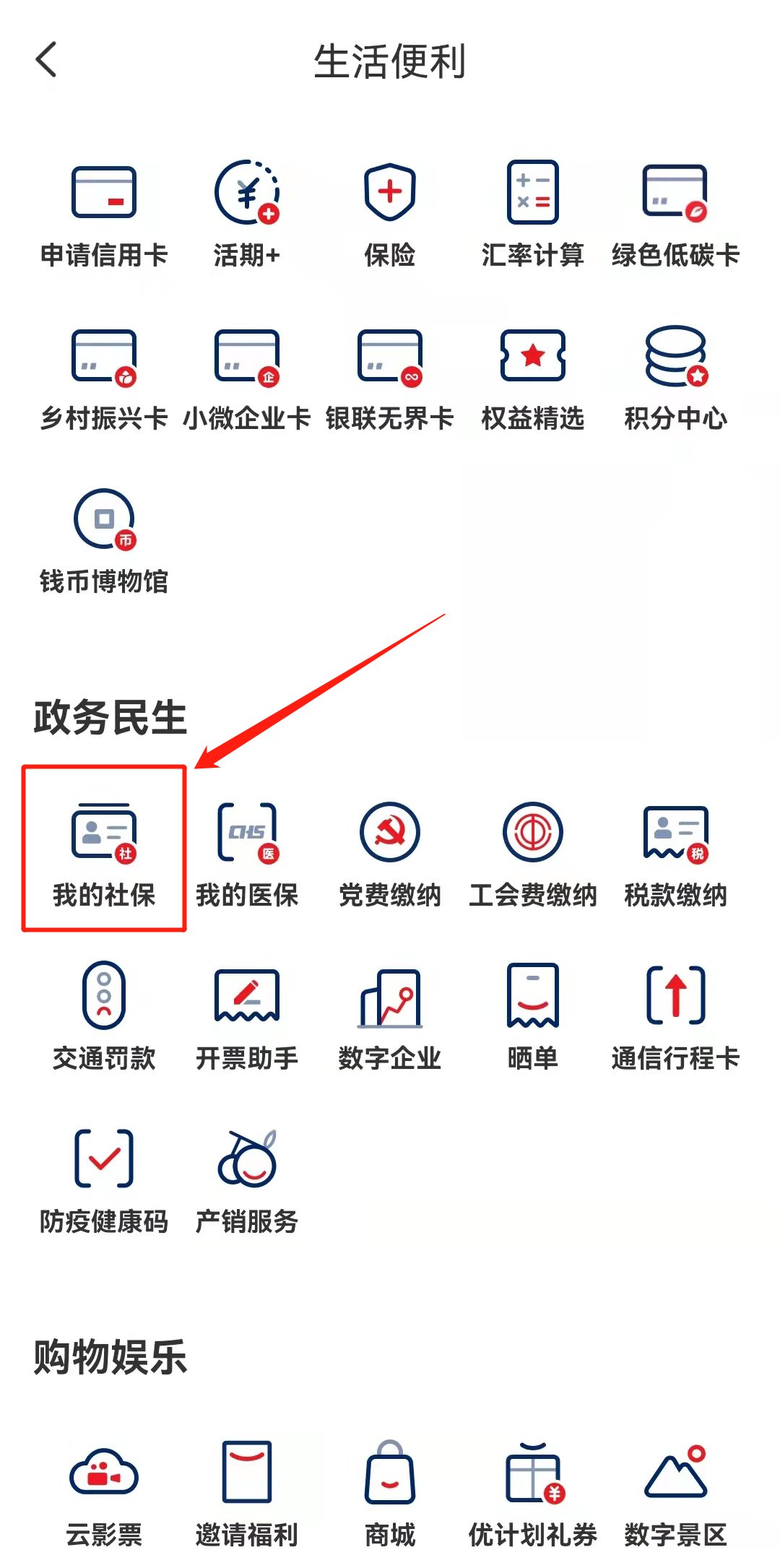Tap the 保险 shield icon

pyautogui.click(x=390, y=192)
